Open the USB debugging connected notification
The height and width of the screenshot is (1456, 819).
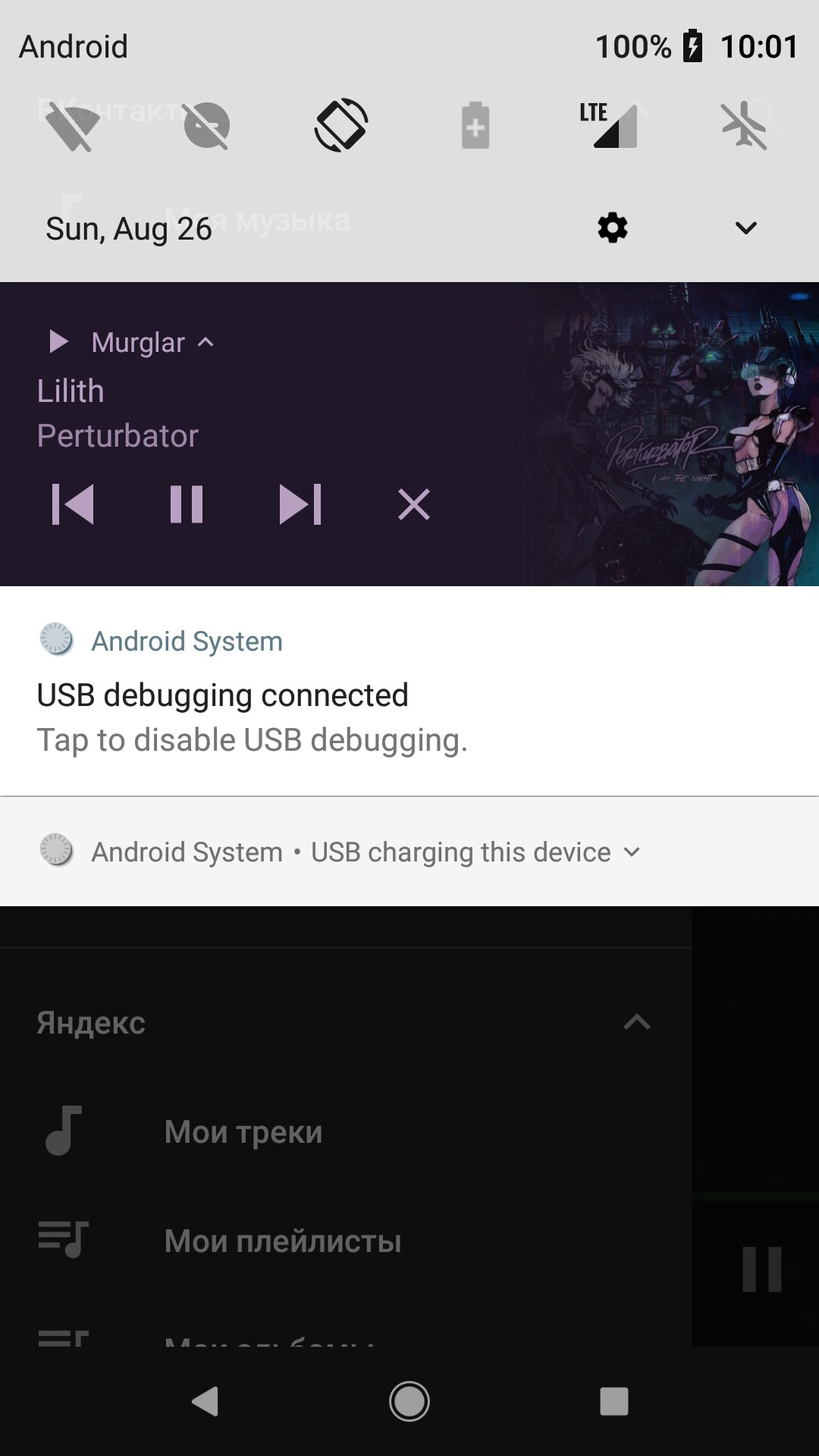[x=409, y=691]
